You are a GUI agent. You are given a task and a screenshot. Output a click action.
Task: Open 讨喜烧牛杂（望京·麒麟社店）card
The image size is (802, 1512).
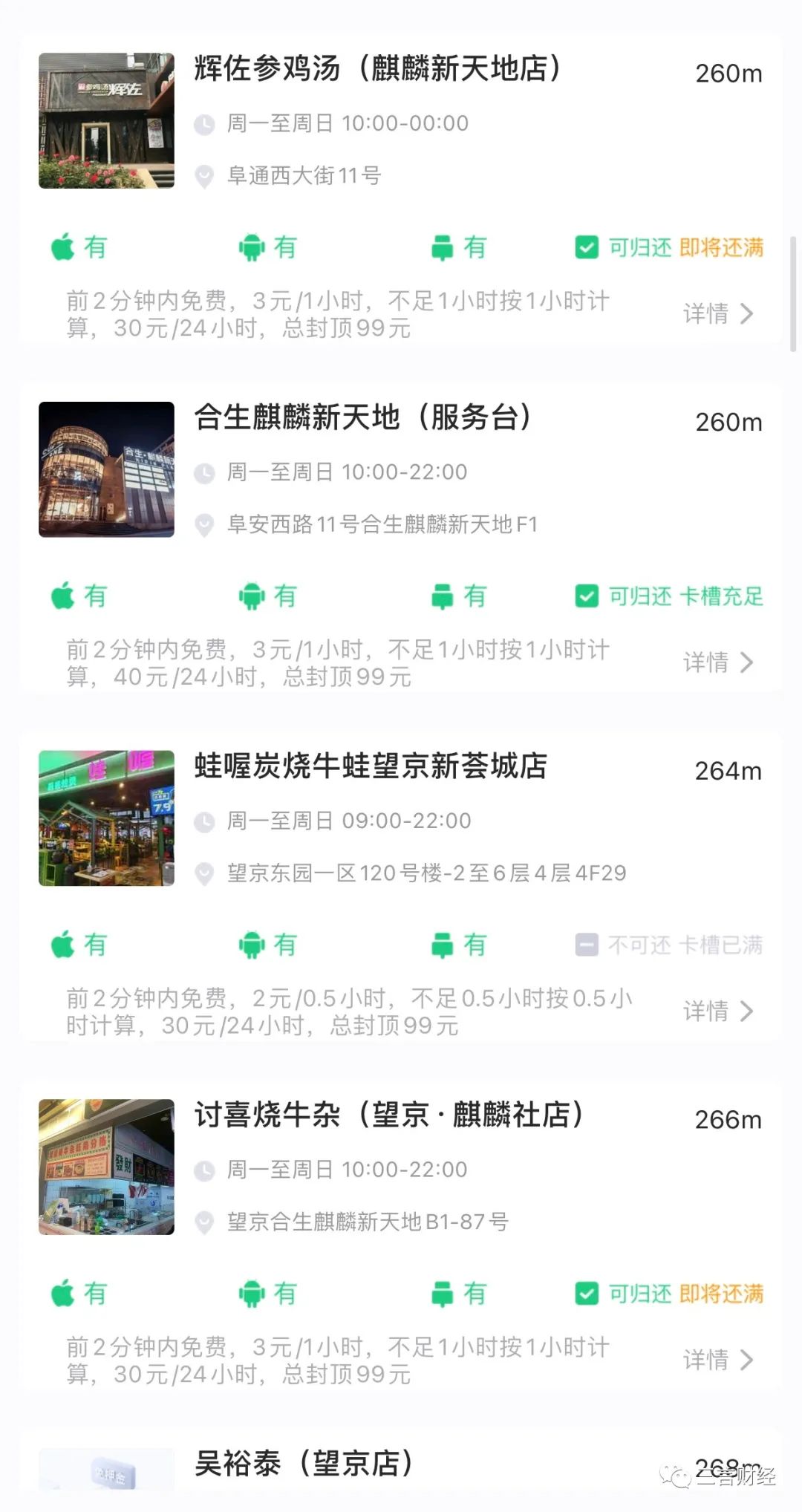coord(388,1115)
